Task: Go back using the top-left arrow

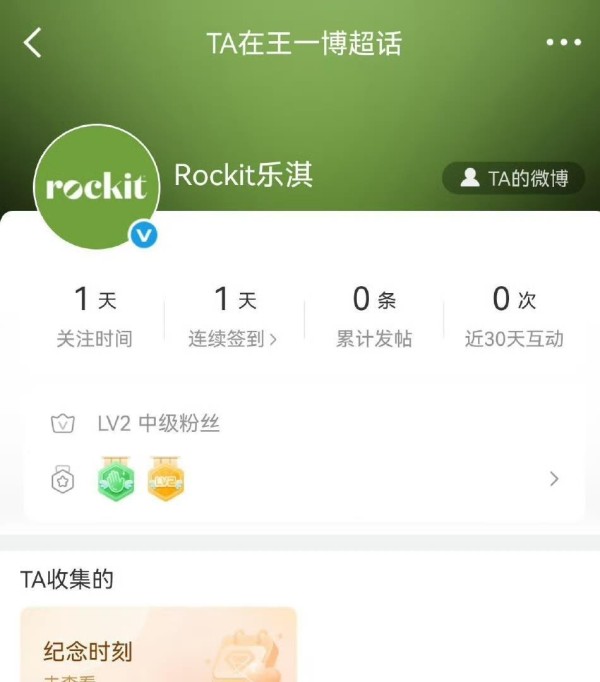Action: pos(33,43)
